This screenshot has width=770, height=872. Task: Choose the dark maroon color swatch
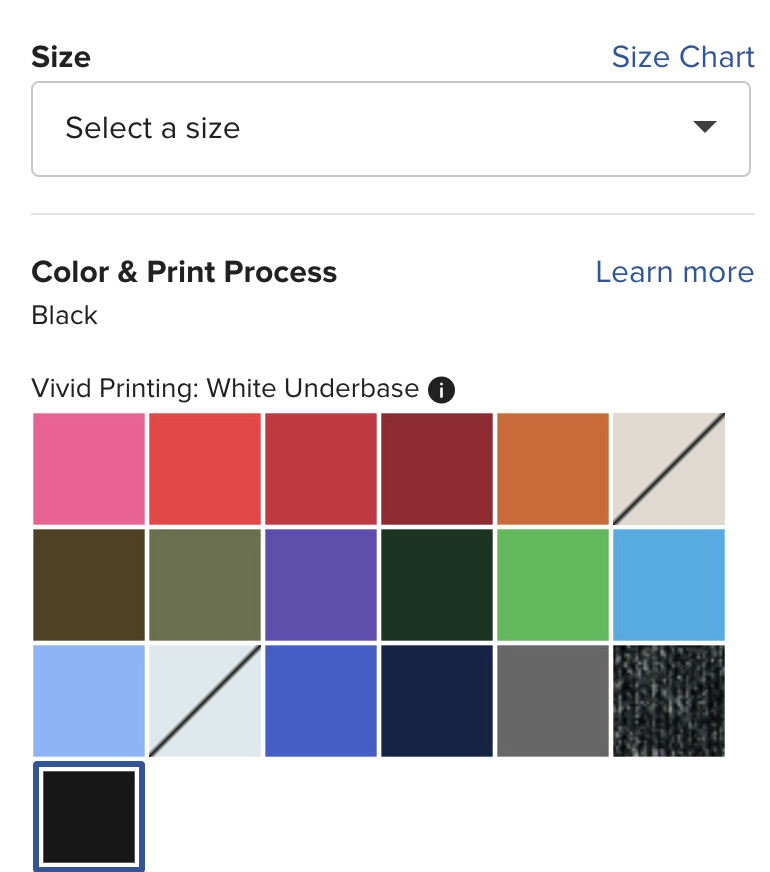point(437,469)
